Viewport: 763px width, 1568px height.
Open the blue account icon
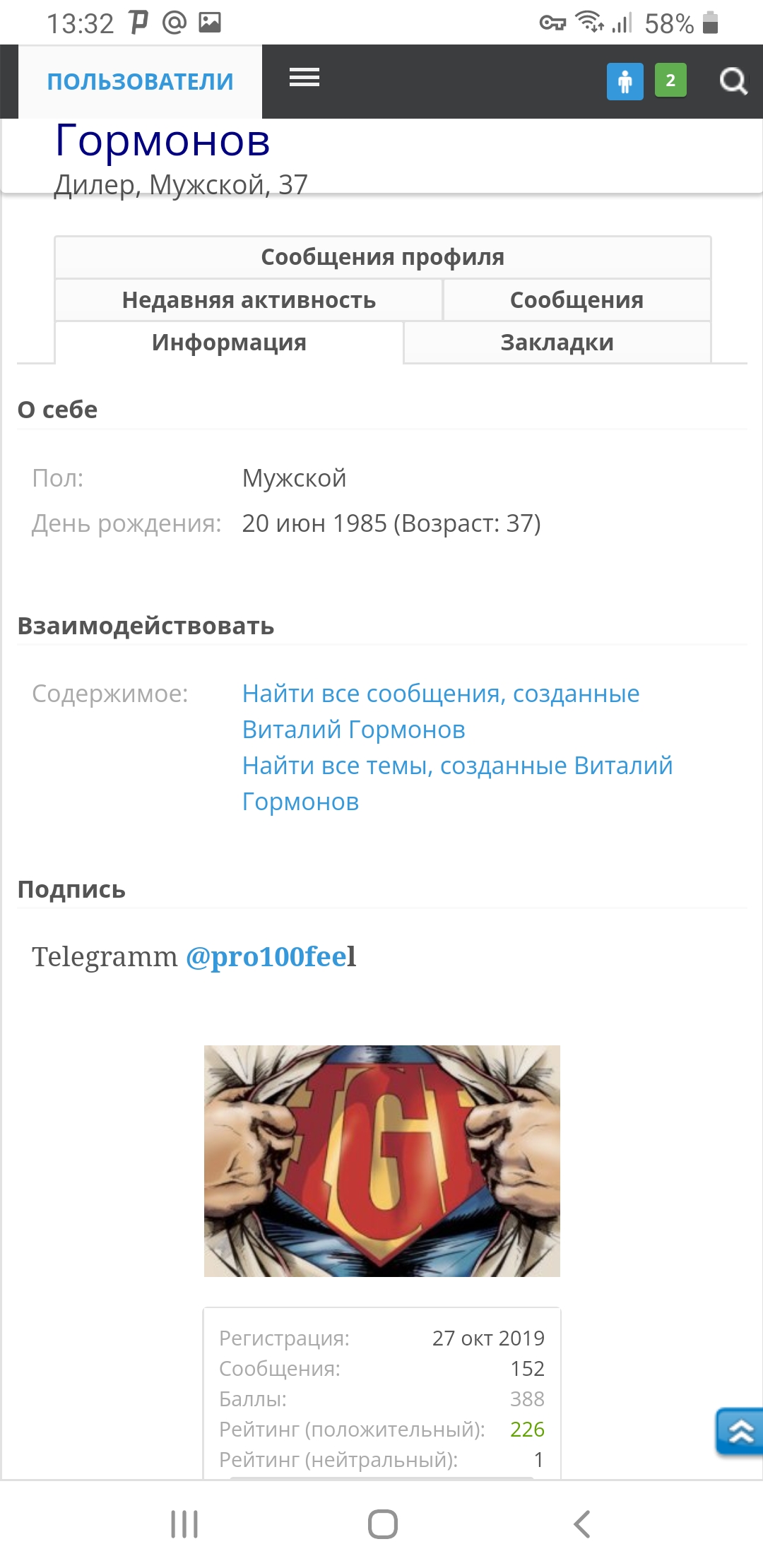625,81
